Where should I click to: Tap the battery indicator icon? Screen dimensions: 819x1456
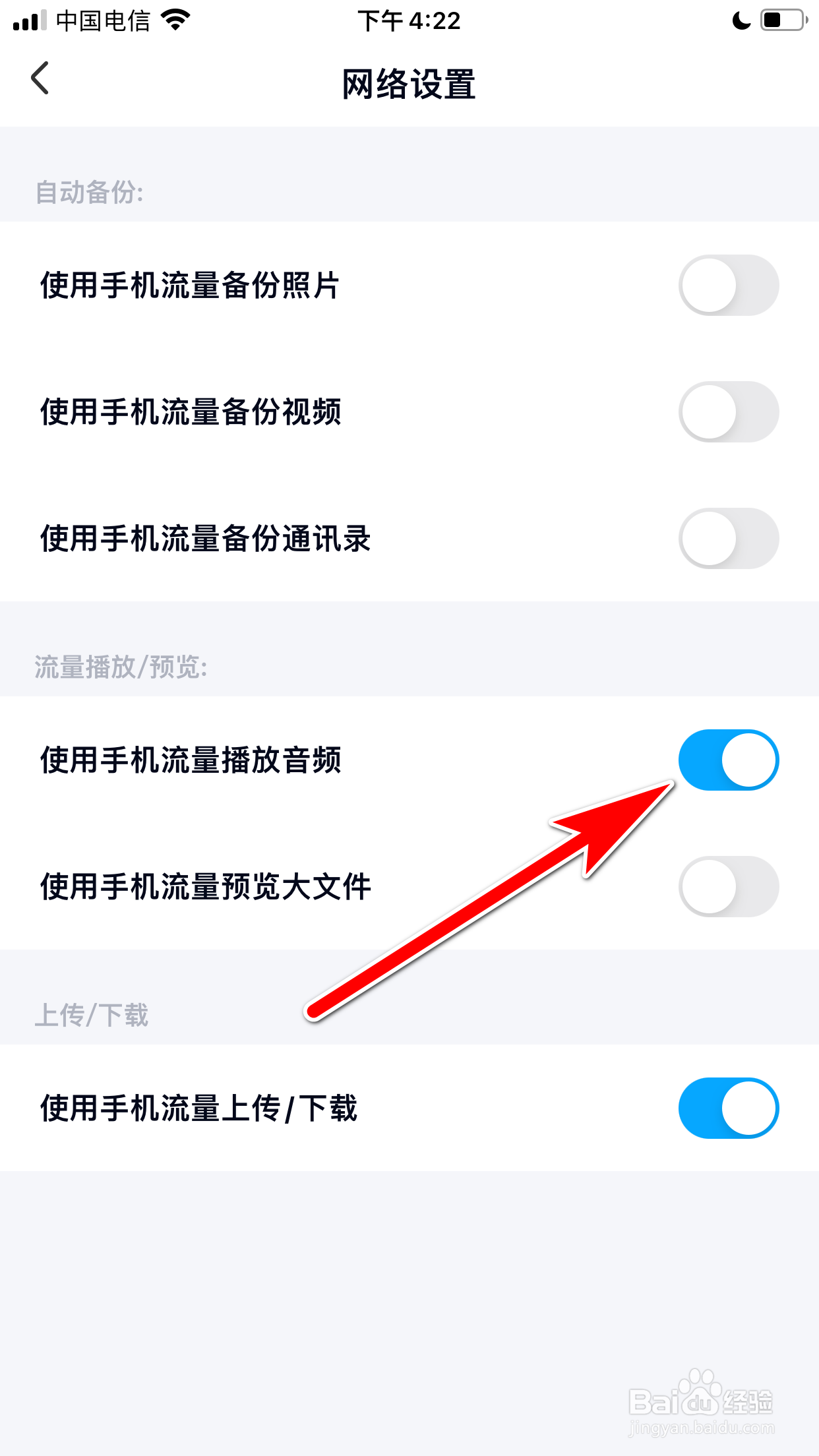[x=783, y=18]
